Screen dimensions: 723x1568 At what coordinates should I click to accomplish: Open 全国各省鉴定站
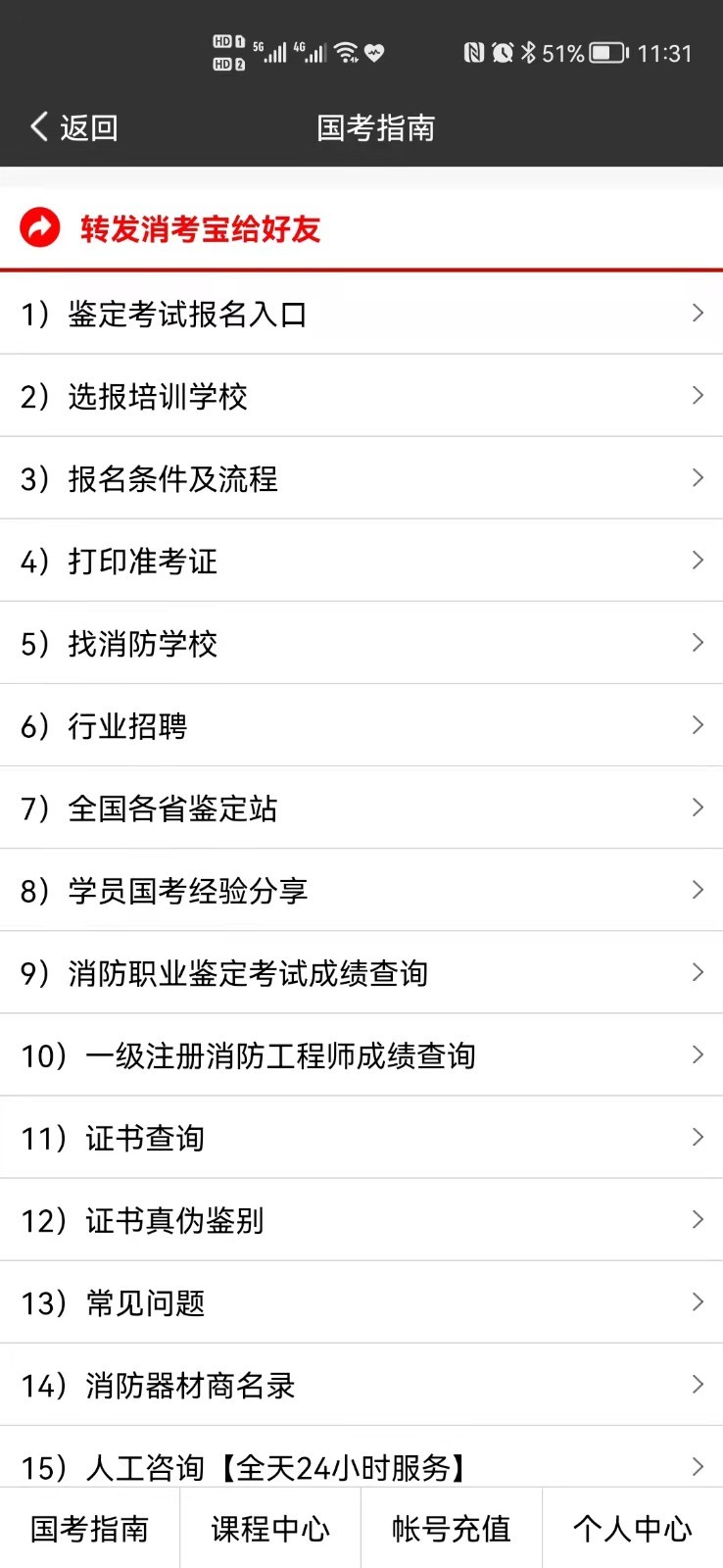pyautogui.click(x=361, y=808)
